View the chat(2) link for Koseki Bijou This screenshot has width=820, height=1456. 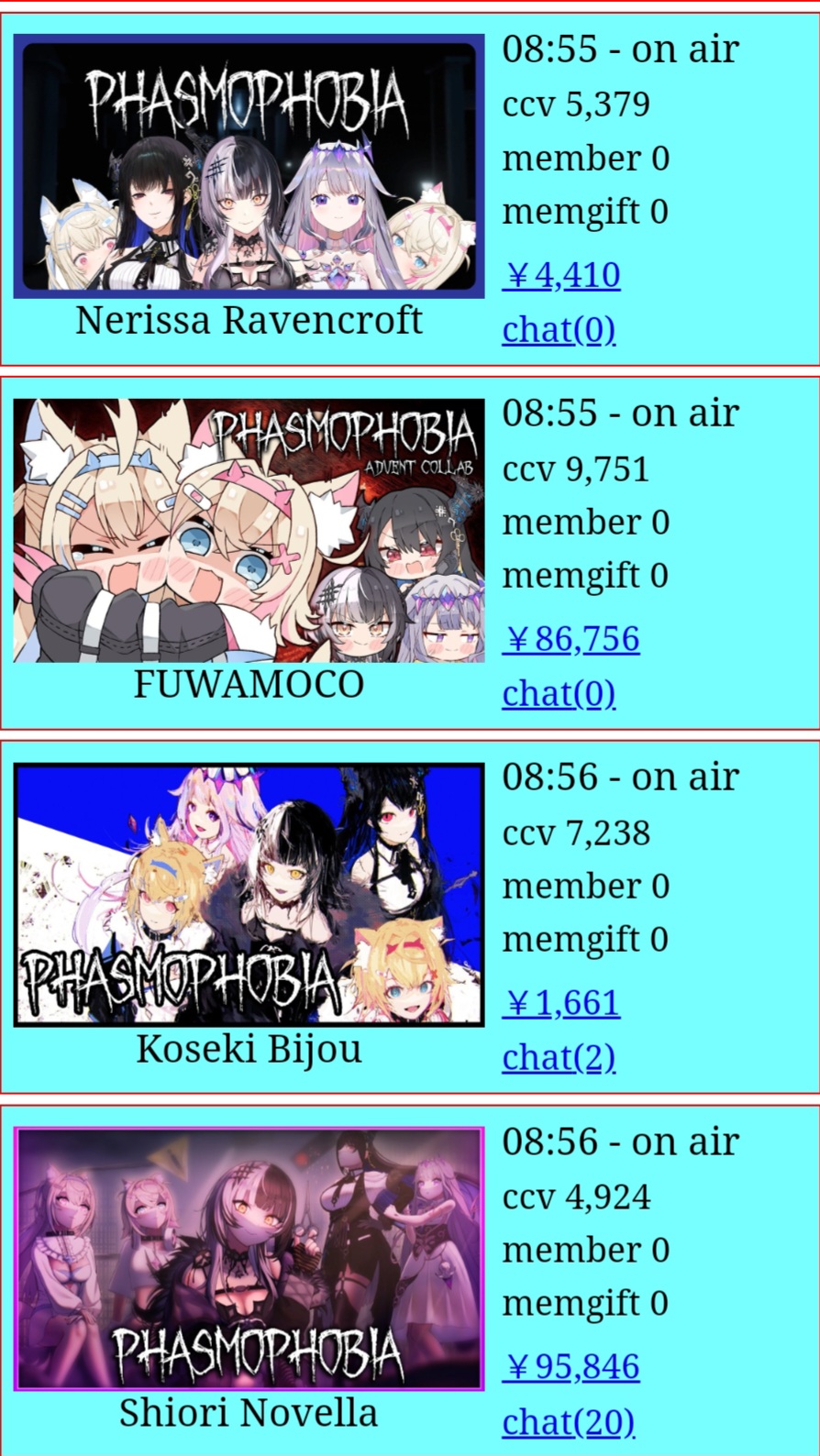click(x=559, y=1057)
